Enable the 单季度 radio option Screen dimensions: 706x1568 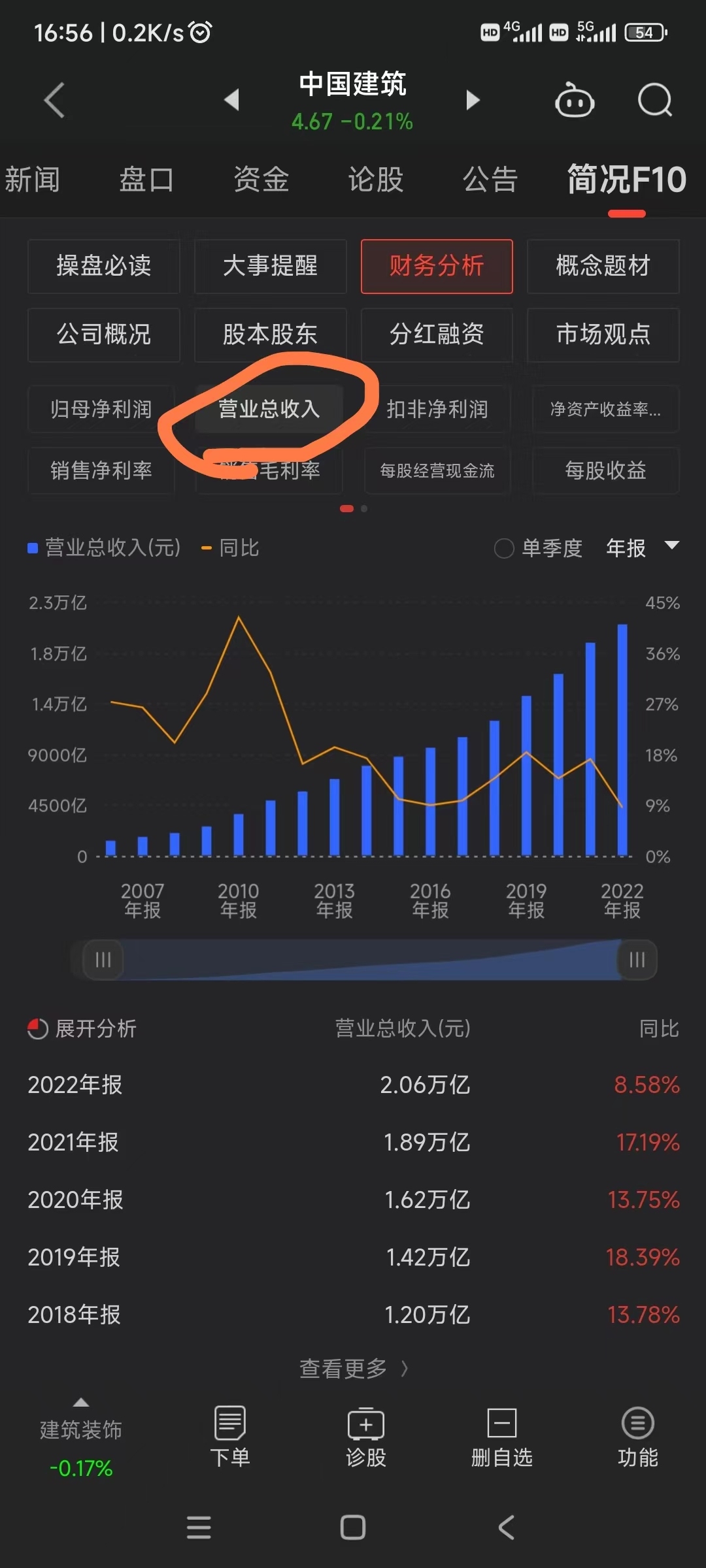[x=538, y=548]
